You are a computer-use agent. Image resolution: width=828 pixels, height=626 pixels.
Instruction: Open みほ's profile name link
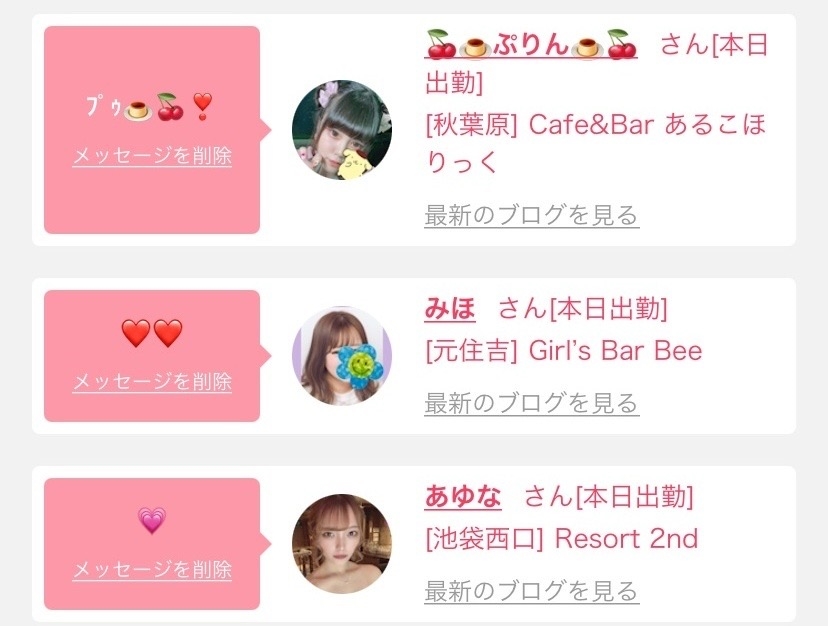click(x=450, y=308)
